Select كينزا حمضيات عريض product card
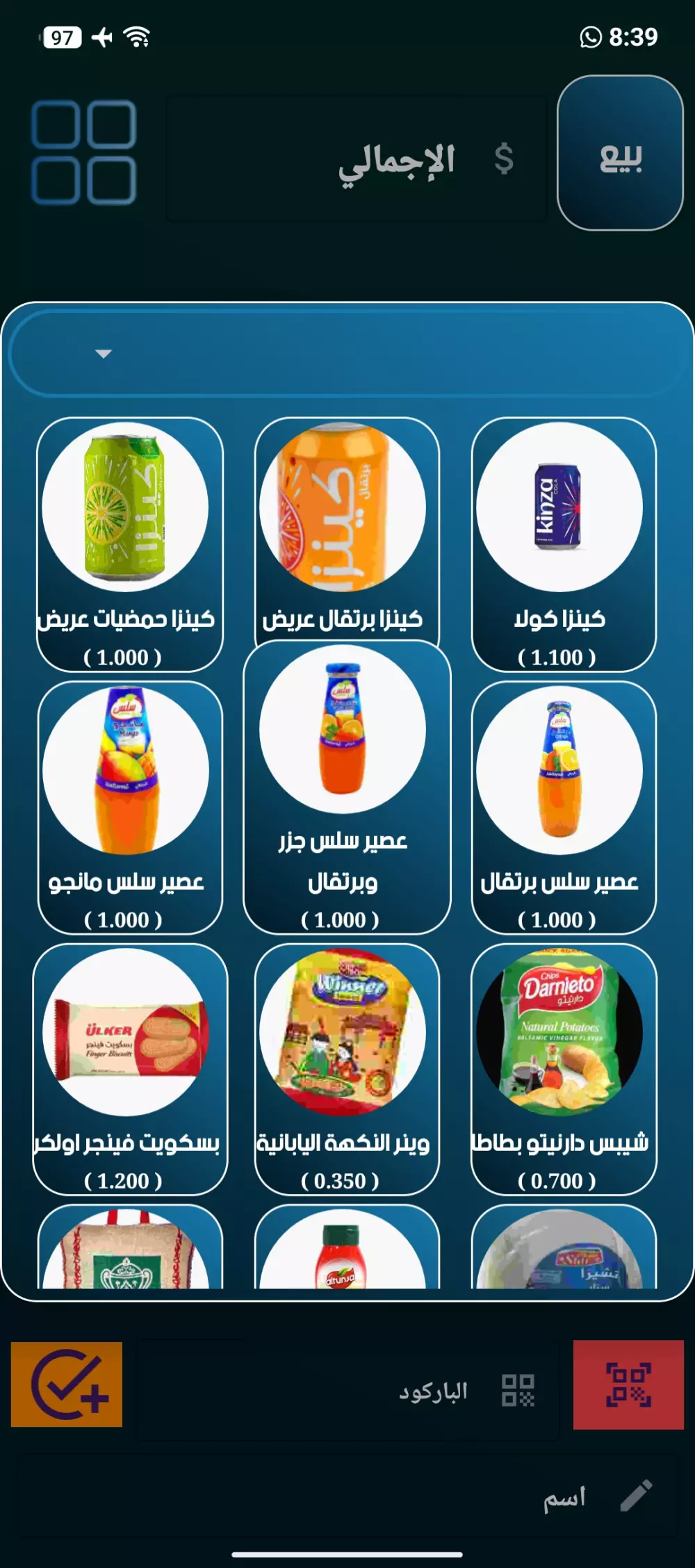 click(x=129, y=544)
